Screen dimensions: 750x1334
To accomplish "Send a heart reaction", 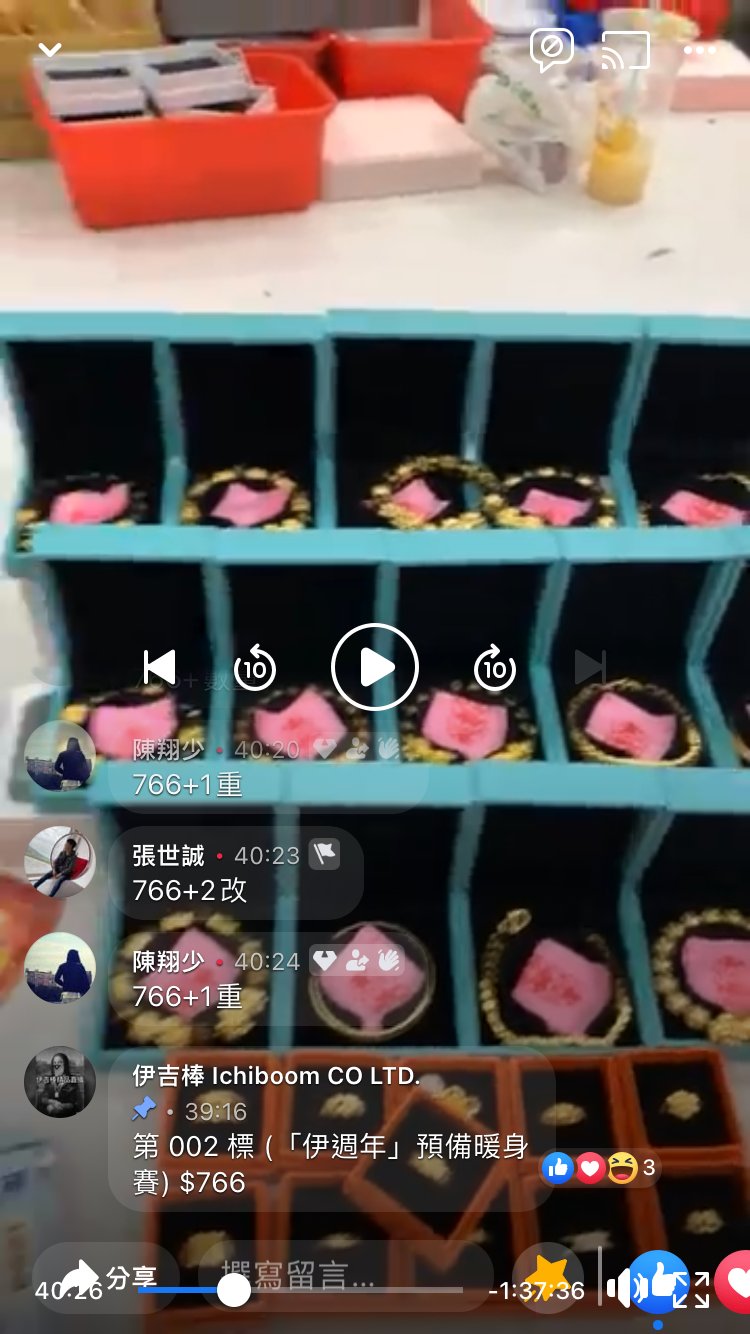I will point(738,1280).
